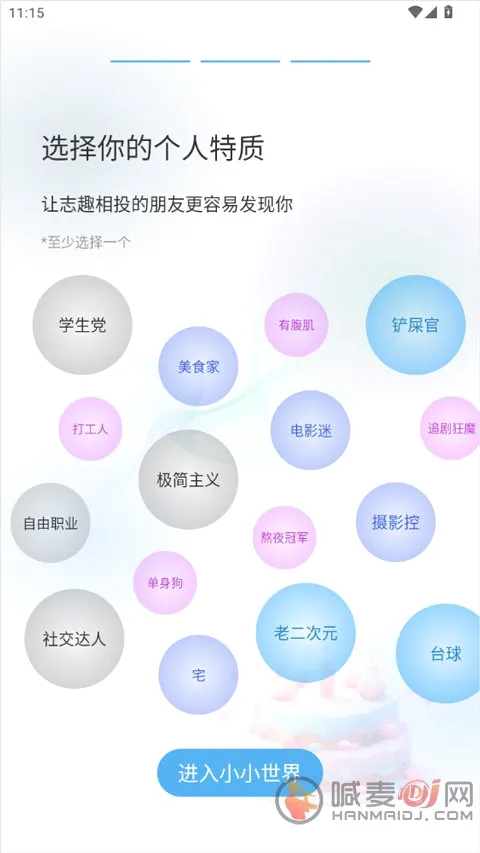This screenshot has height=853, width=480.
Task: Tap the 摄影控 bubble
Action: click(396, 522)
